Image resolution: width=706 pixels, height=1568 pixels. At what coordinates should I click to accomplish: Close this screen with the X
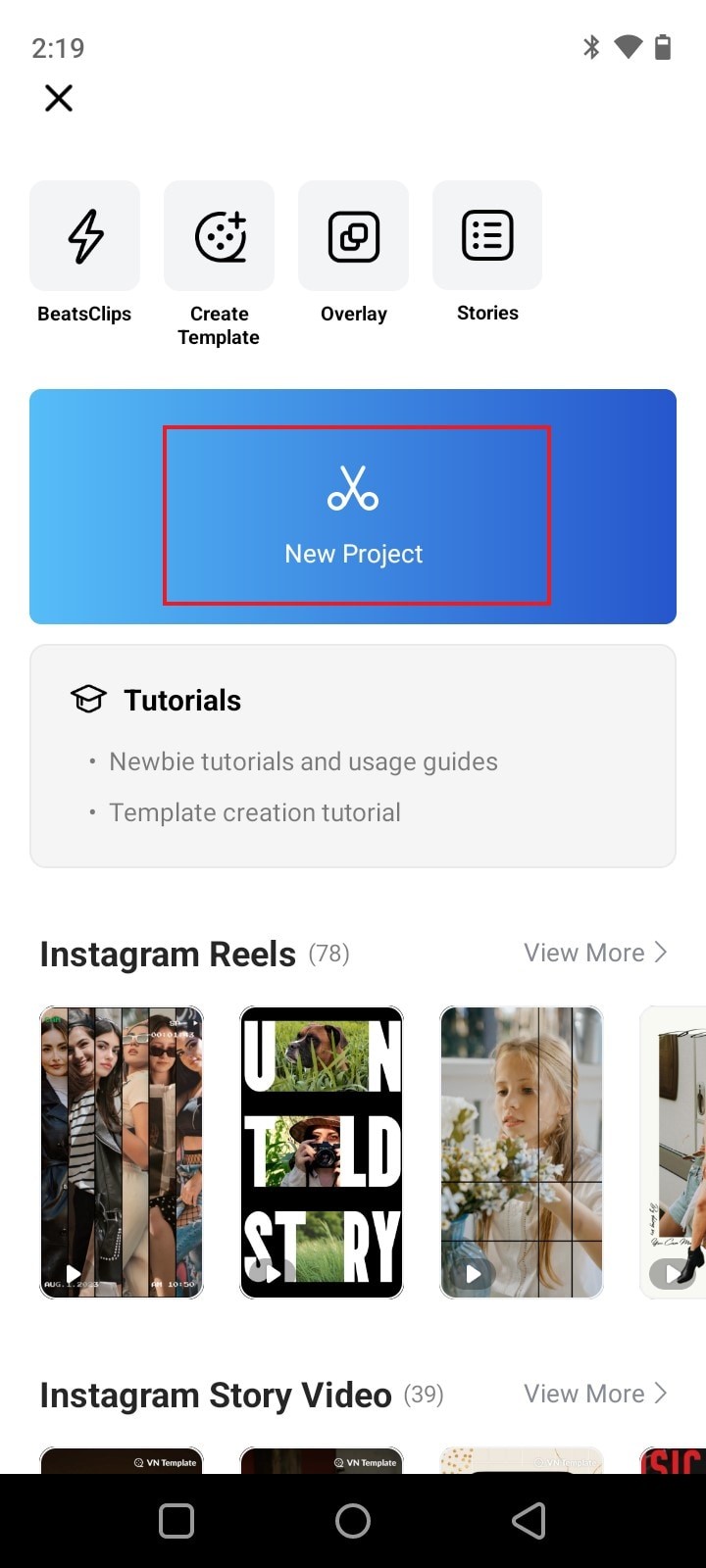[x=59, y=98]
